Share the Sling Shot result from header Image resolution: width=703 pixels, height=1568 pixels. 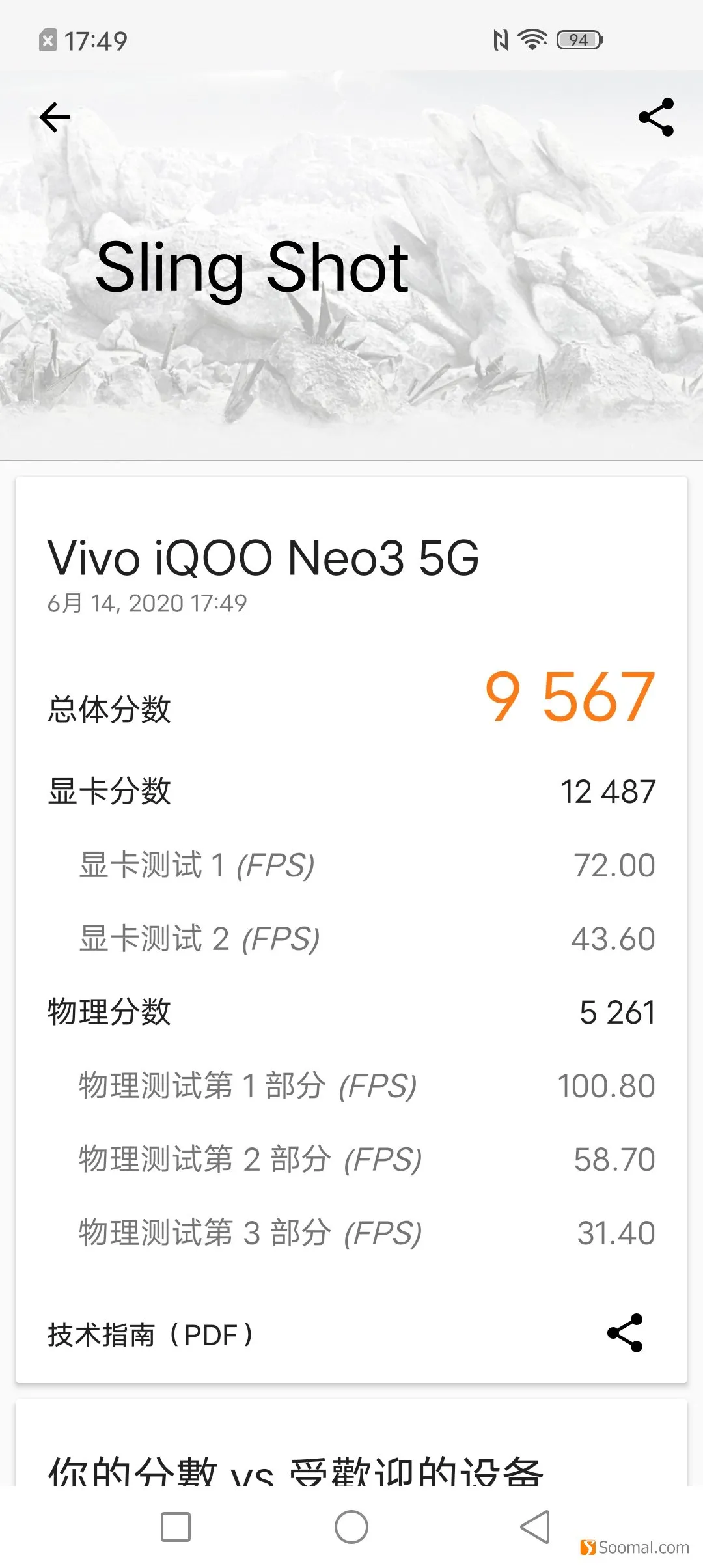[656, 117]
